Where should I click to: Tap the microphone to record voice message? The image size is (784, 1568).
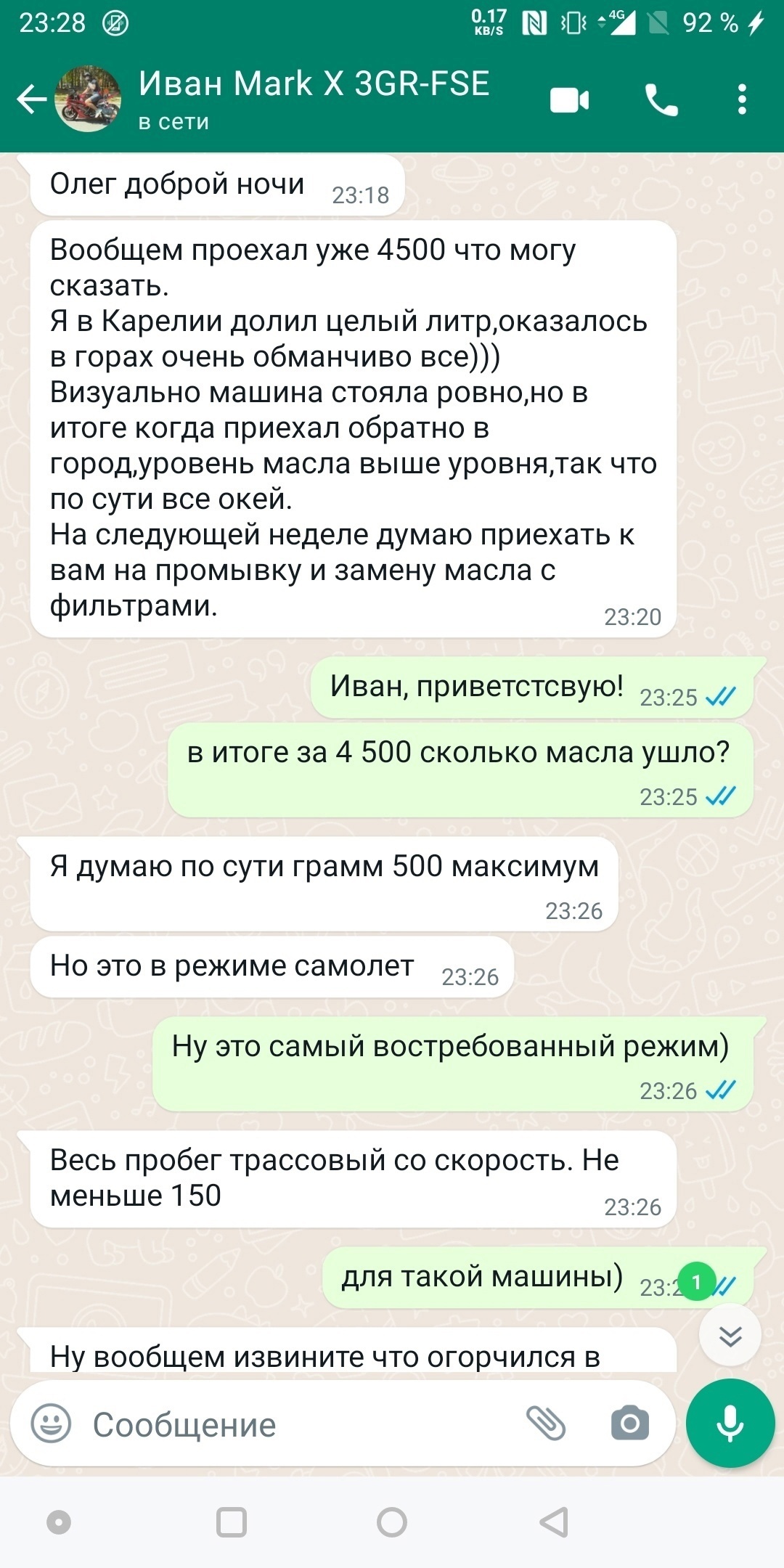(x=730, y=1424)
